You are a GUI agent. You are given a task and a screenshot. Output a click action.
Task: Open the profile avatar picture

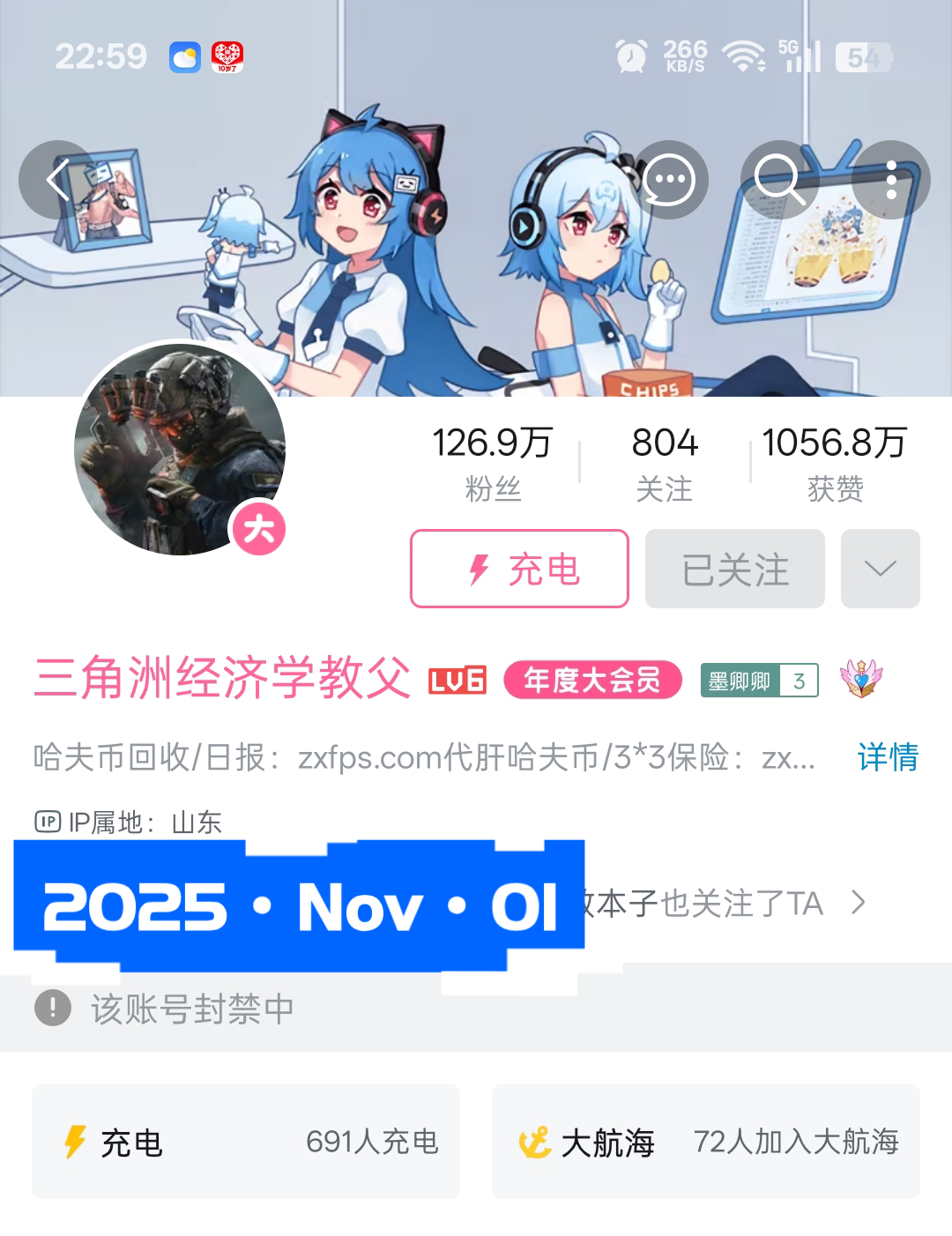pos(180,449)
